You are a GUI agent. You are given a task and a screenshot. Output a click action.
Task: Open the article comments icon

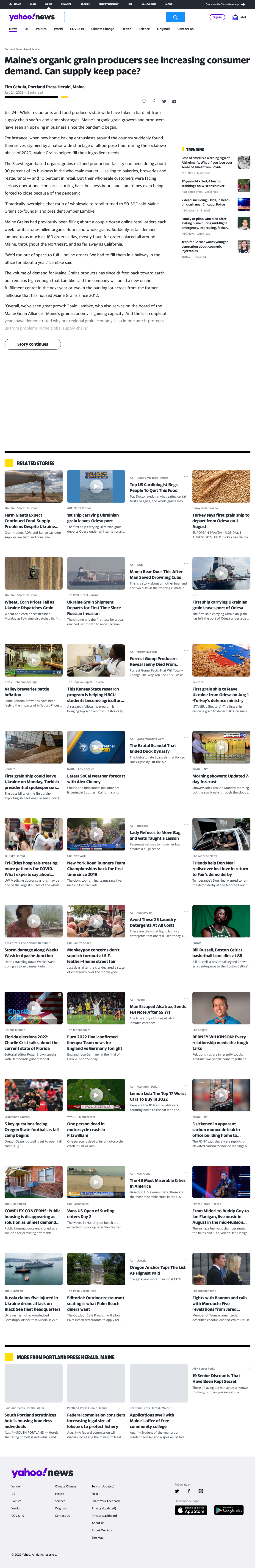pos(144,101)
